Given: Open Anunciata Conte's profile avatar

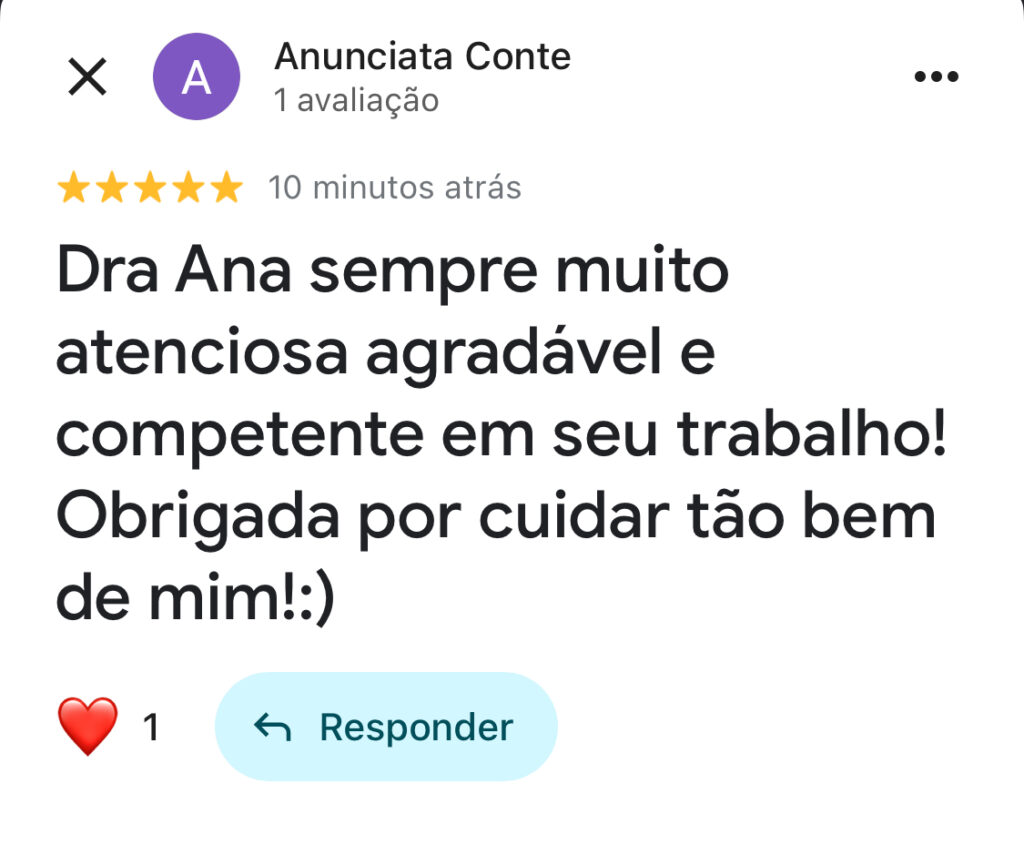Looking at the screenshot, I should (x=196, y=77).
